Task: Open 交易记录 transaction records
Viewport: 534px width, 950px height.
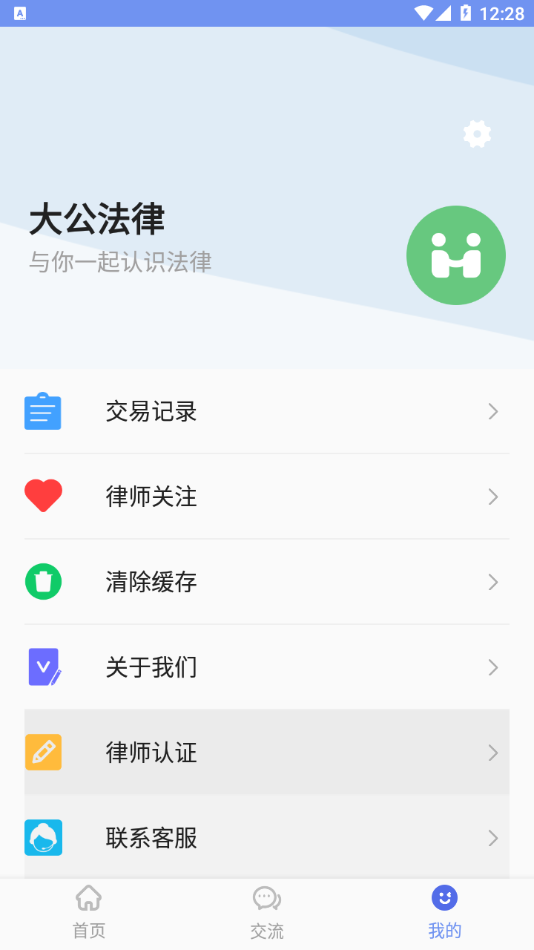Action: coord(267,411)
